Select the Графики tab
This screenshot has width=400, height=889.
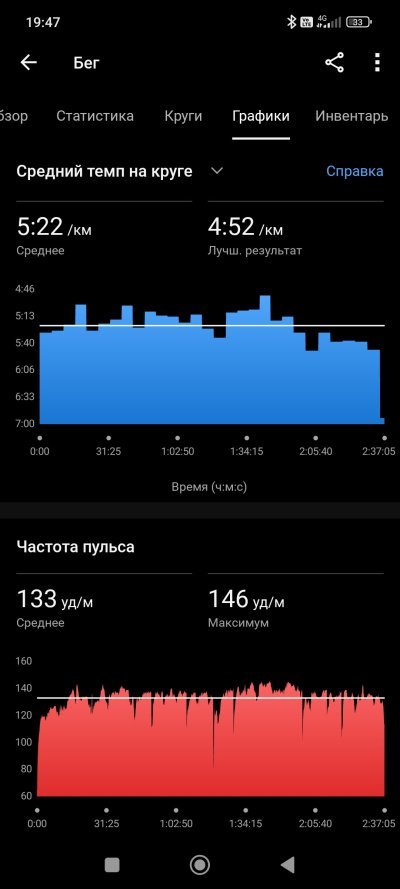click(261, 116)
